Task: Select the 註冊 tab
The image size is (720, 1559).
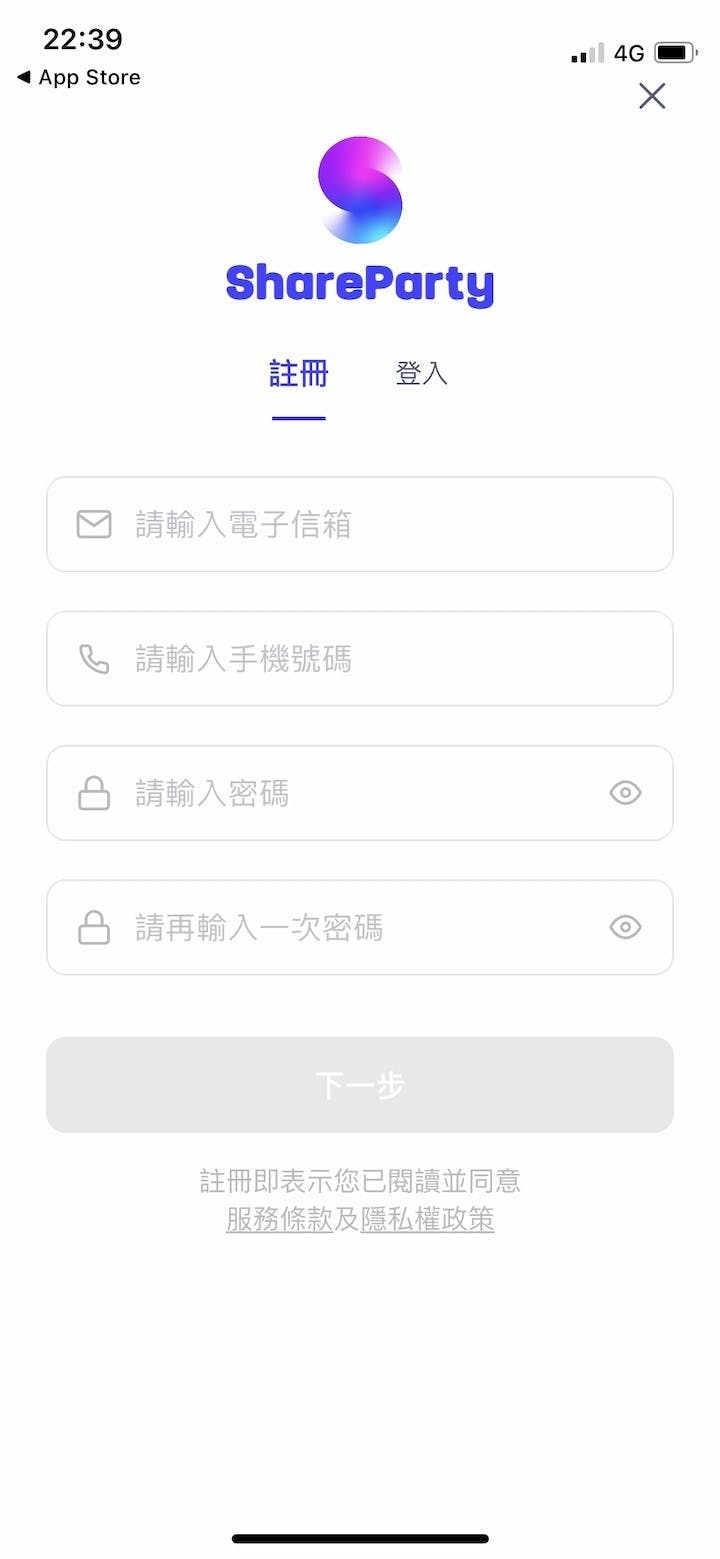Action: (299, 374)
